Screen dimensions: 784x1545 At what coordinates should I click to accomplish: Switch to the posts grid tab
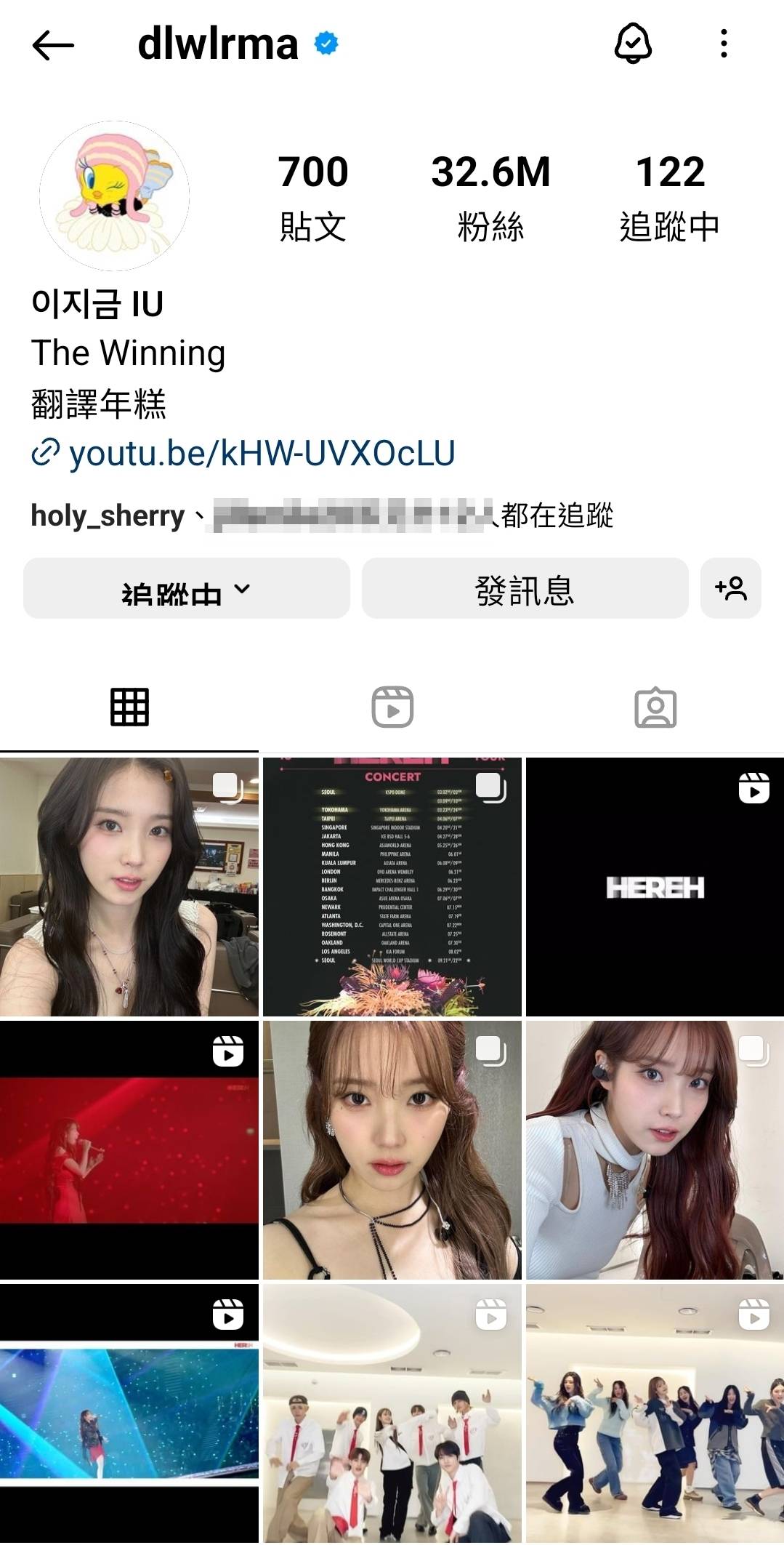(x=129, y=707)
